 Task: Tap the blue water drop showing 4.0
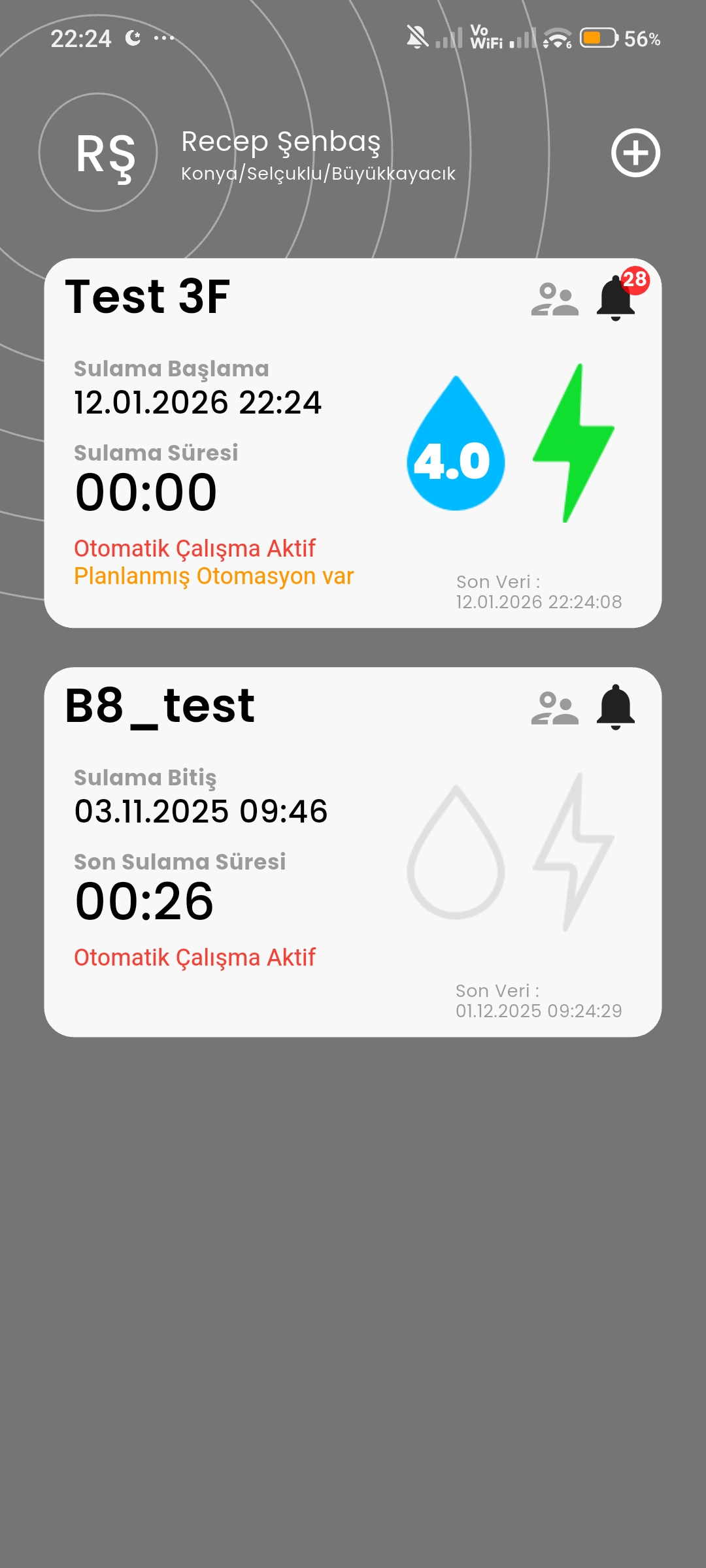[x=456, y=444]
